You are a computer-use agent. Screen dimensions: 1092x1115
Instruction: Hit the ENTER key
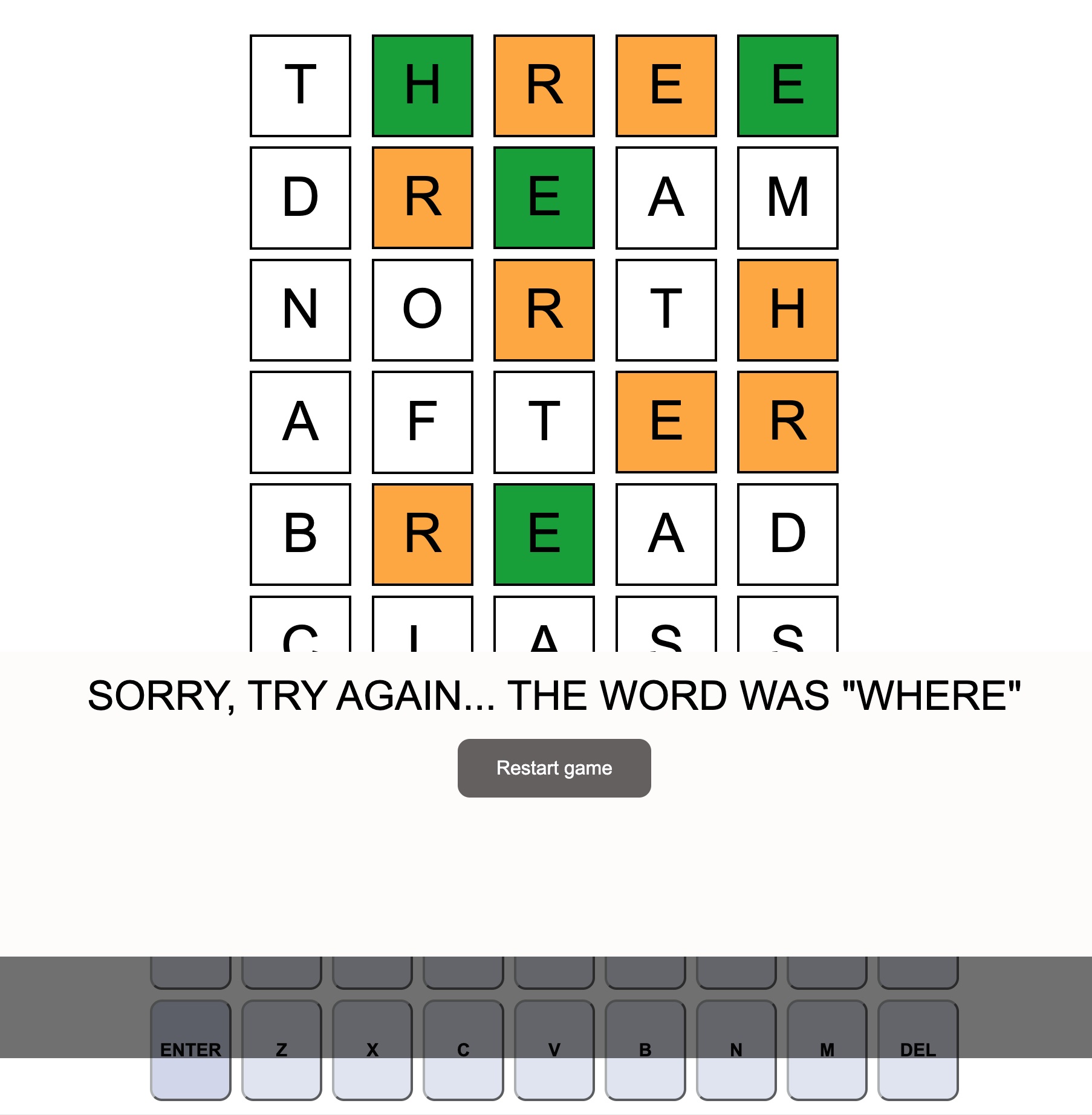pos(190,1050)
